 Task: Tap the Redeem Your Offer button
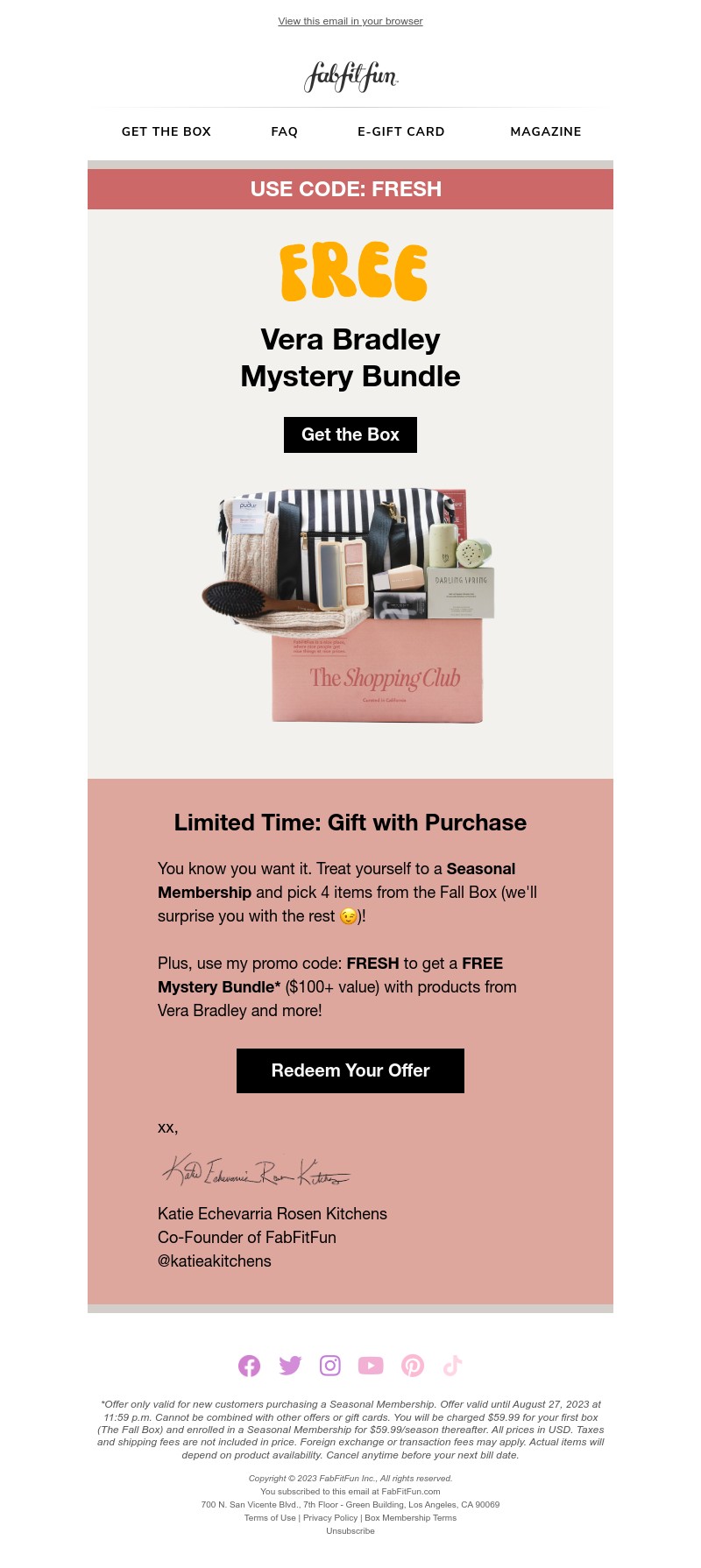350,1070
